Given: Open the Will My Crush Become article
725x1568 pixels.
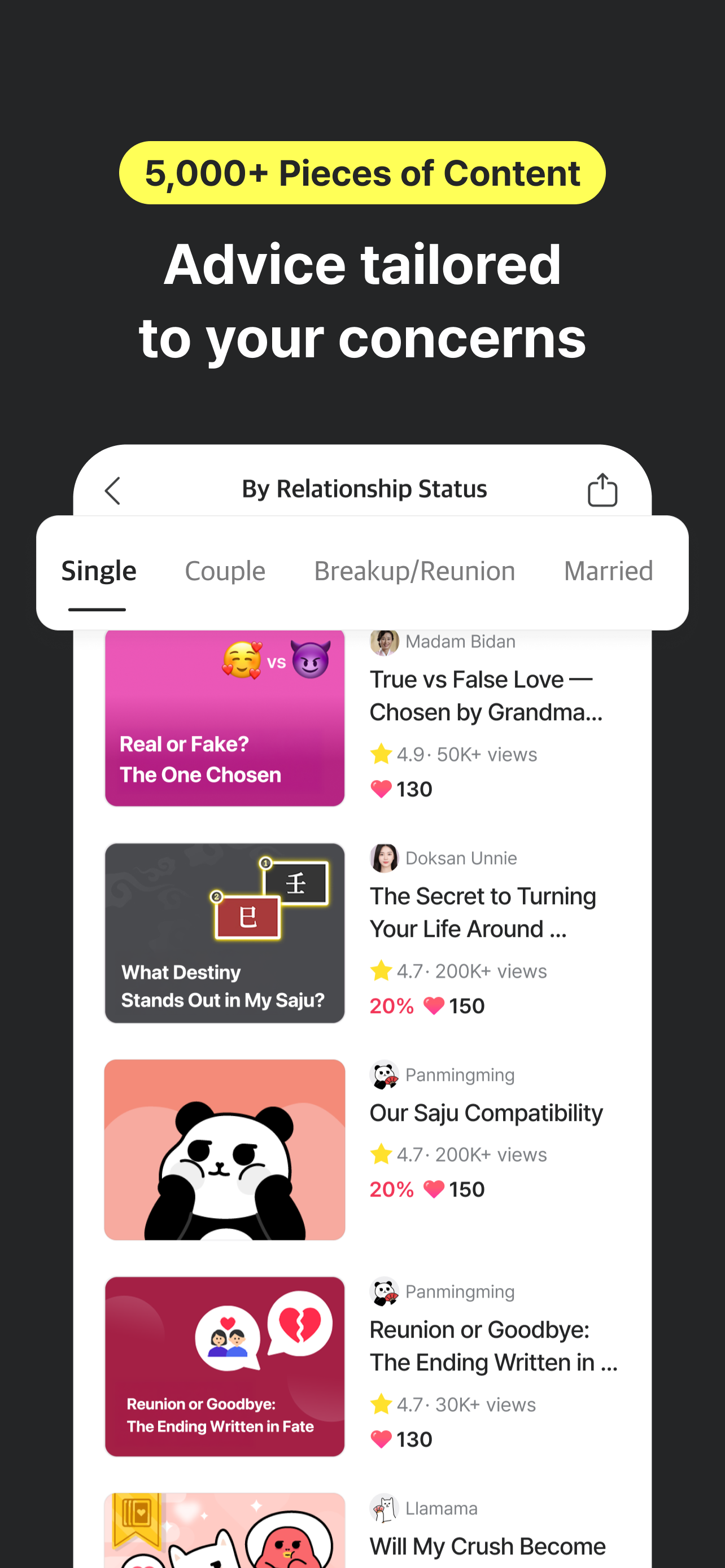Looking at the screenshot, I should [486, 1546].
